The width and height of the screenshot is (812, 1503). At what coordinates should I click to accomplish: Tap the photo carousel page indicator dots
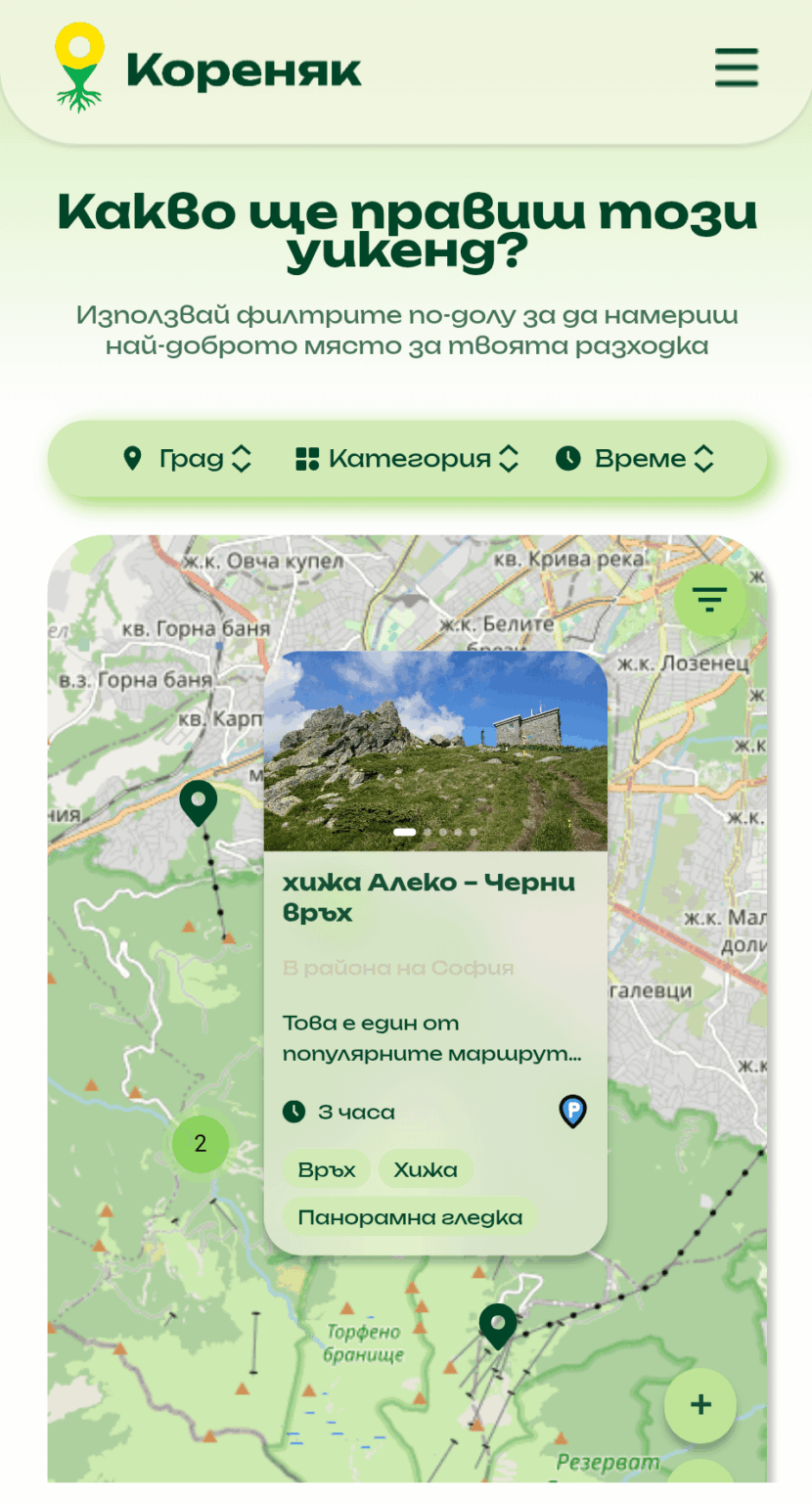coord(435,832)
